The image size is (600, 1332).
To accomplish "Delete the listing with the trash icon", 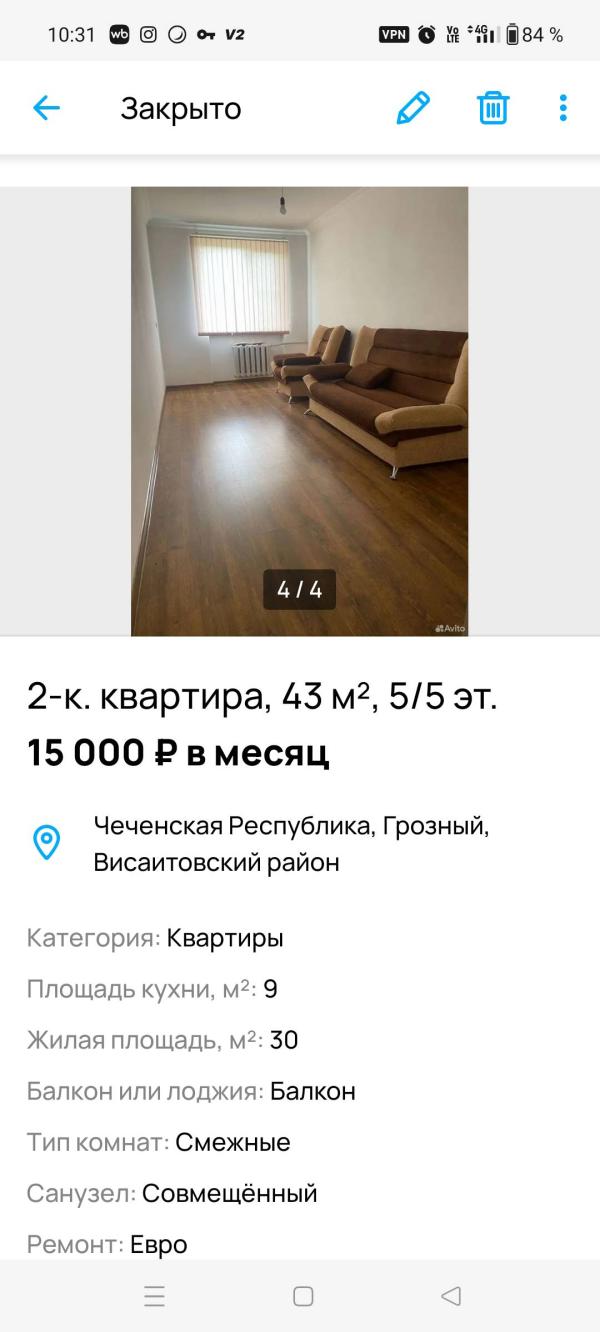I will [493, 108].
